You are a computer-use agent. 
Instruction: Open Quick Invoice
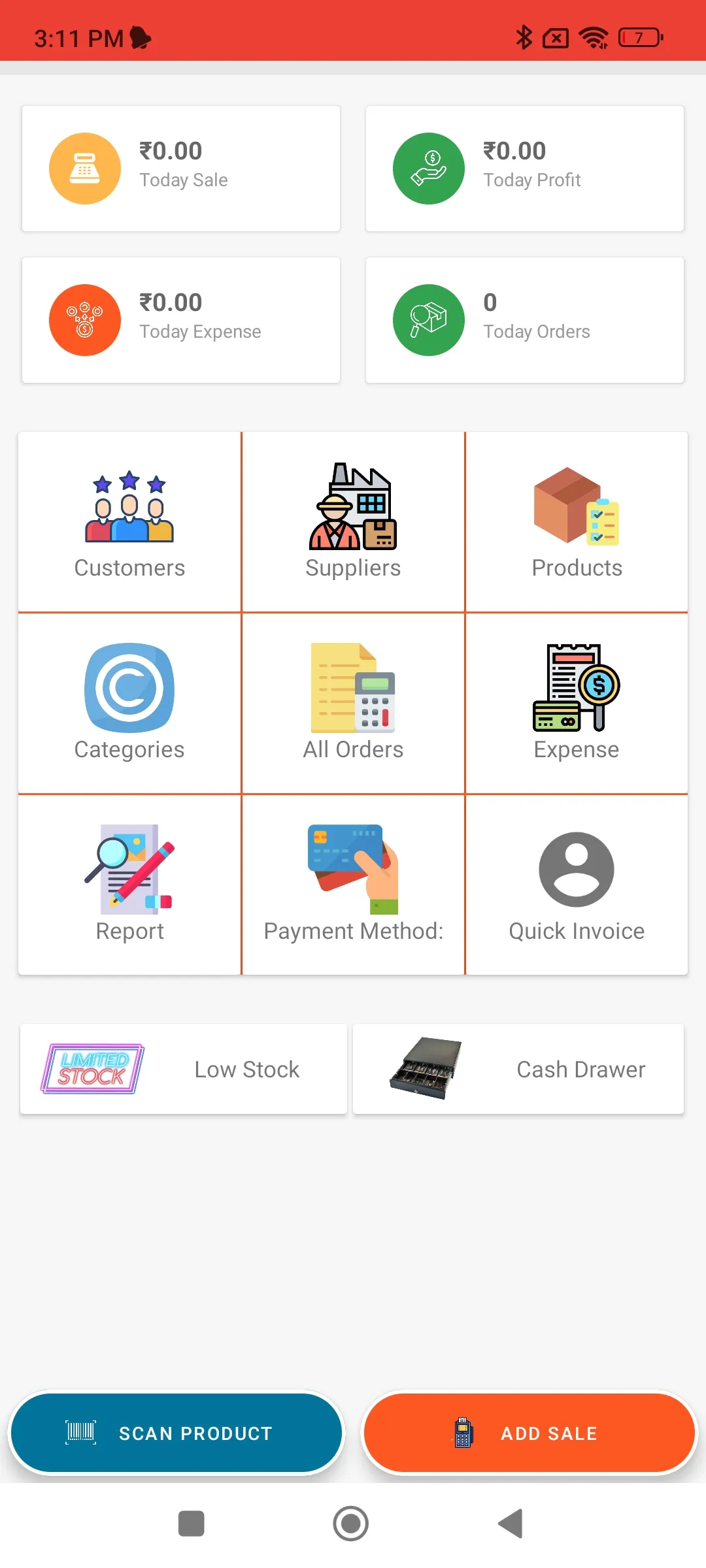pyautogui.click(x=577, y=885)
